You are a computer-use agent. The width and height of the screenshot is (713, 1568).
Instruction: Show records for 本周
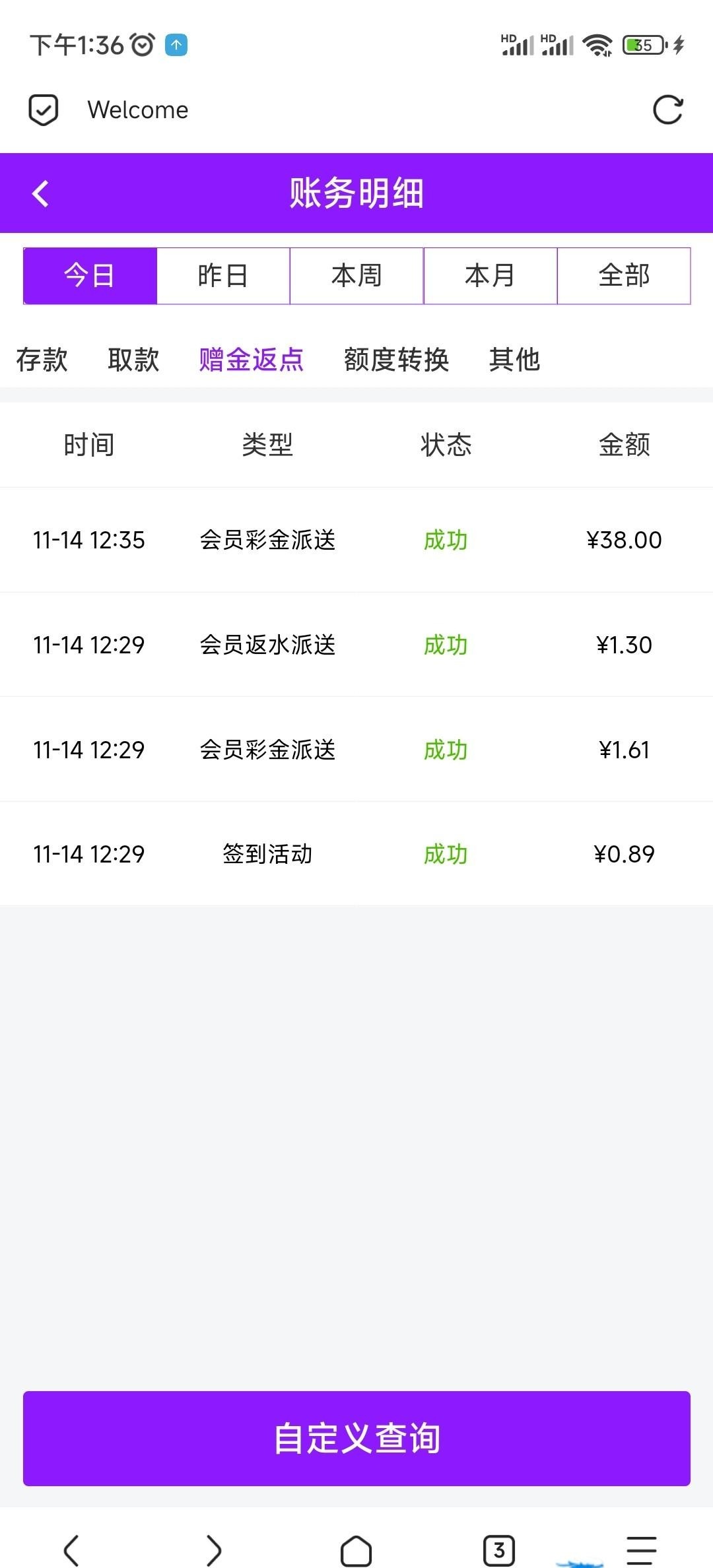coord(356,276)
